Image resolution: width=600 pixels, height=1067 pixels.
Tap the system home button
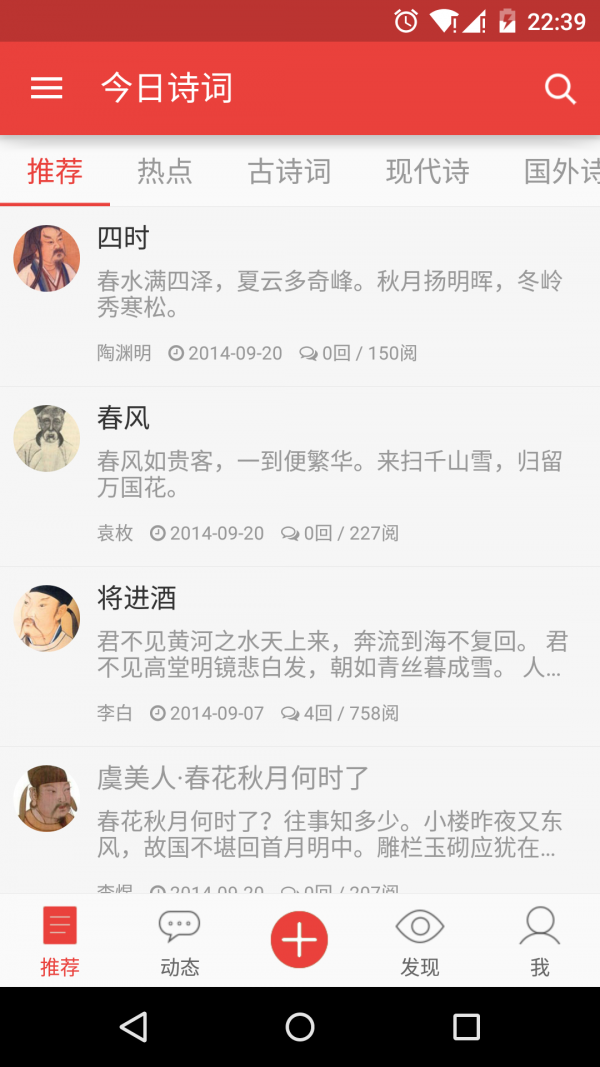(300, 1026)
